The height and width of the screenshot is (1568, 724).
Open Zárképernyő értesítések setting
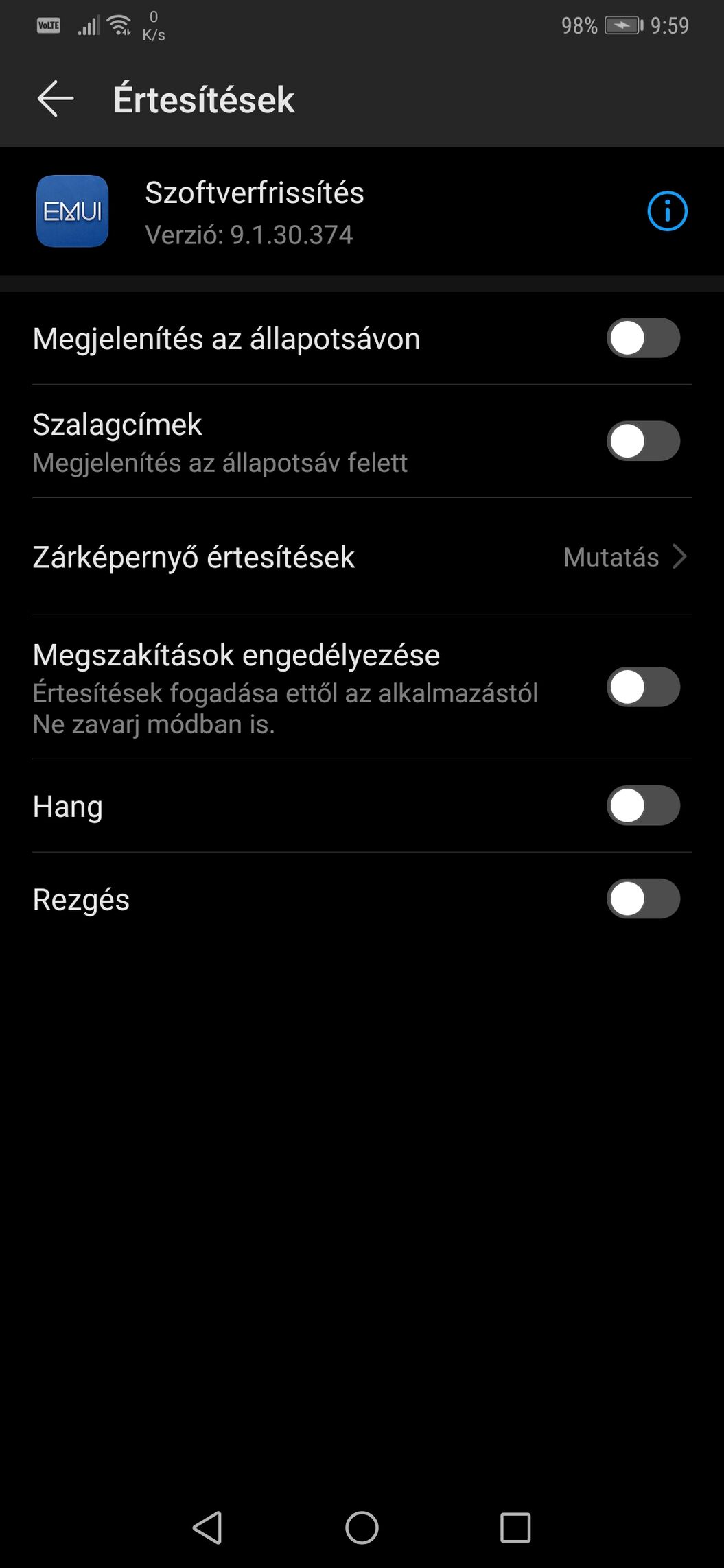[x=362, y=557]
